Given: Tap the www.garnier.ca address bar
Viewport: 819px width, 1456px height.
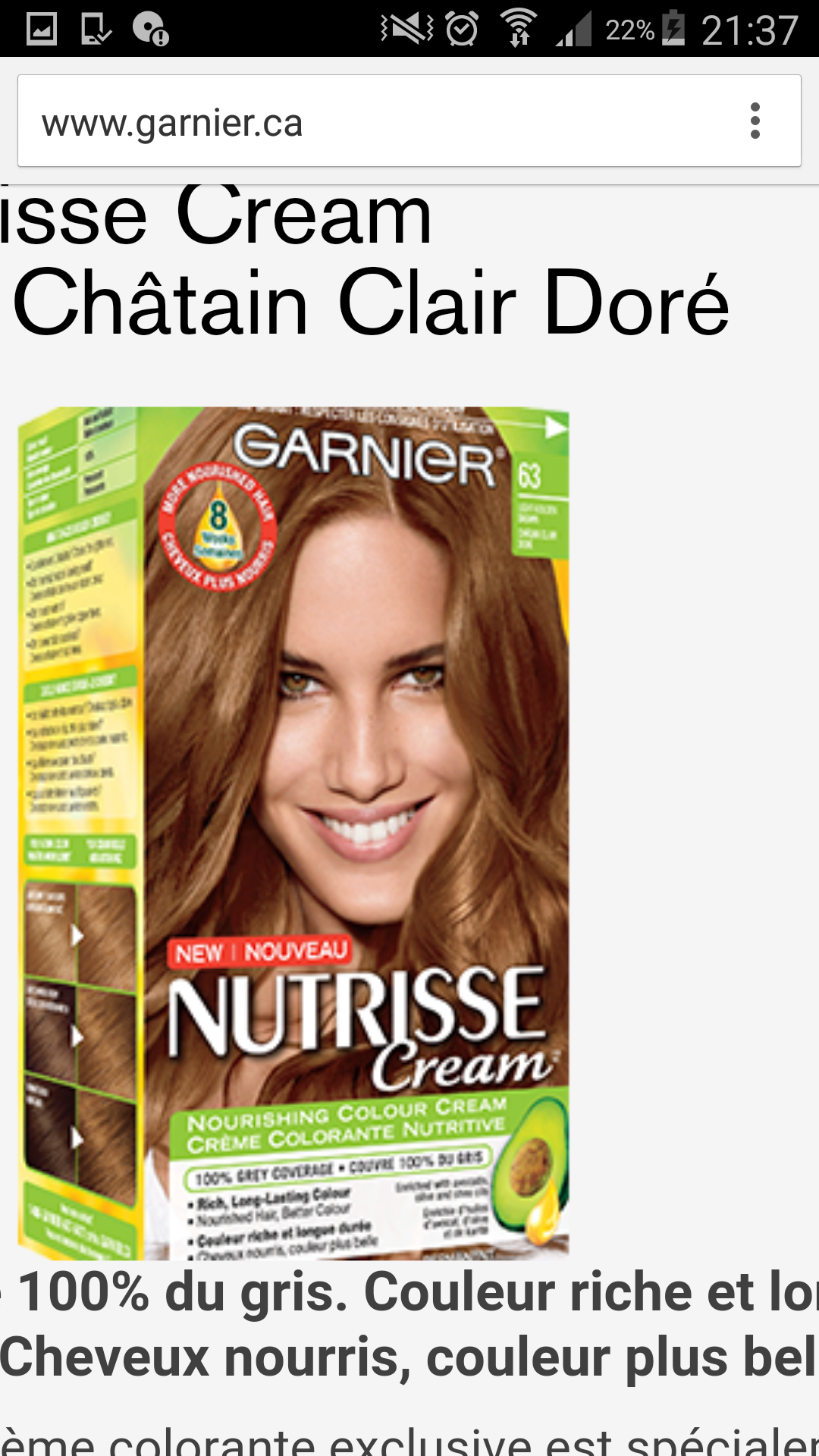Looking at the screenshot, I should coord(364,121).
